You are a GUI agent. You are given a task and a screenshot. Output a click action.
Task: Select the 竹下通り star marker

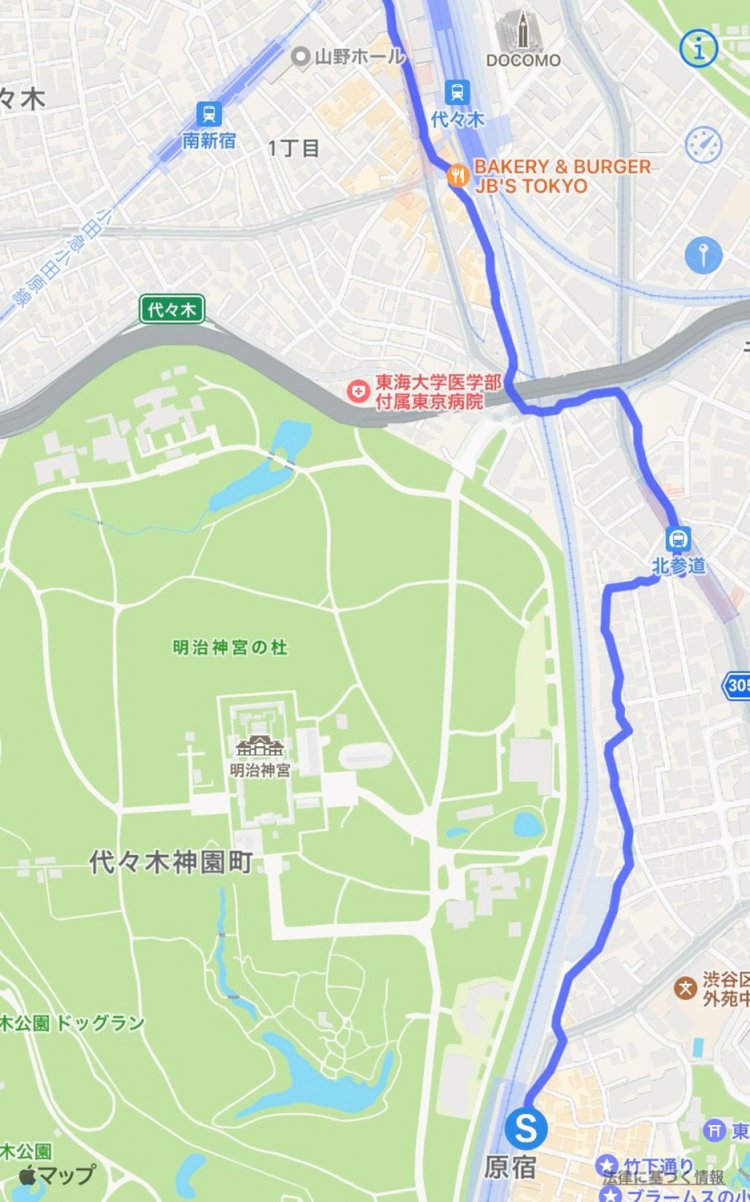[606, 1164]
